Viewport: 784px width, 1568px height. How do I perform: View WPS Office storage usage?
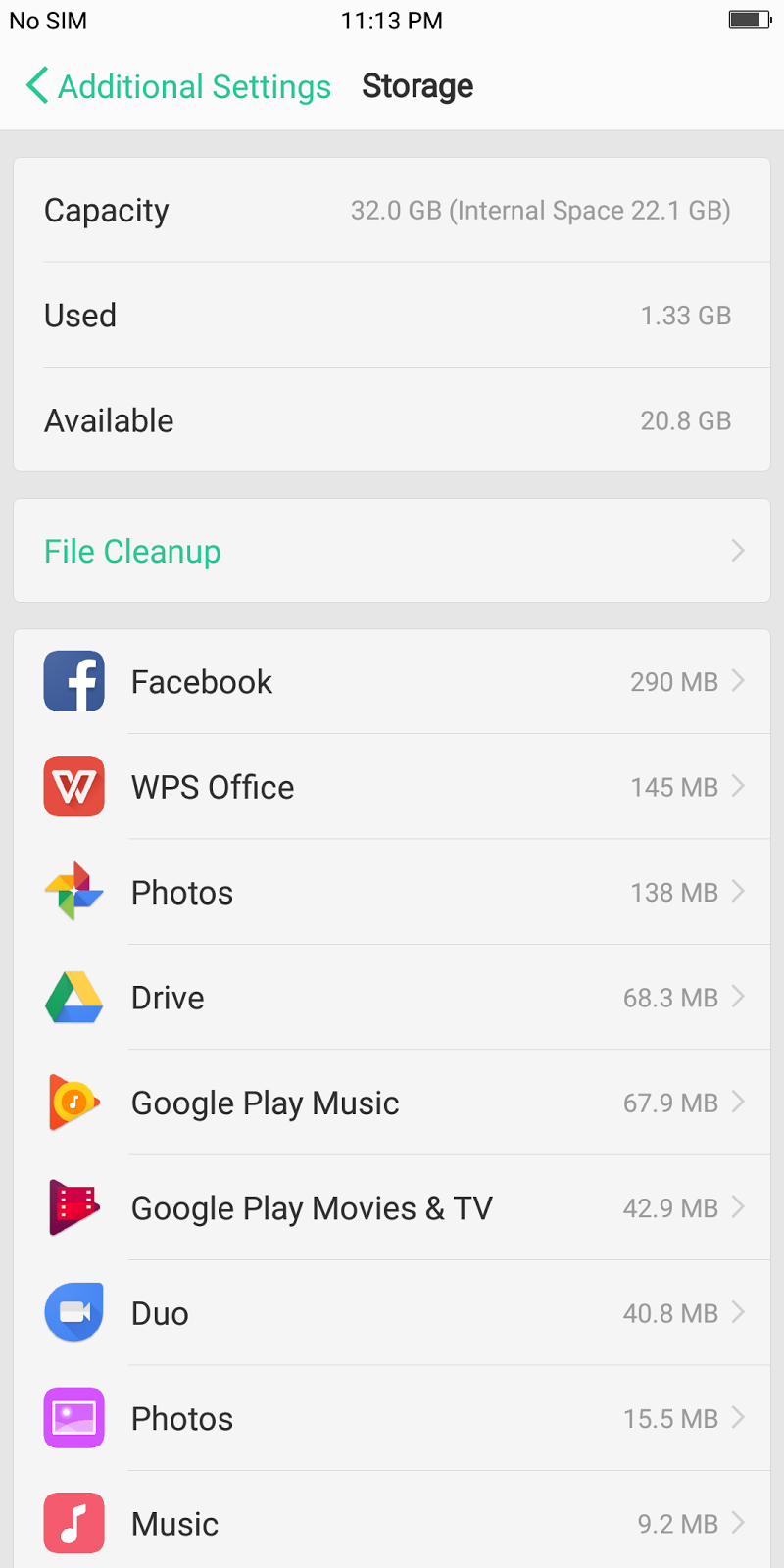(392, 787)
